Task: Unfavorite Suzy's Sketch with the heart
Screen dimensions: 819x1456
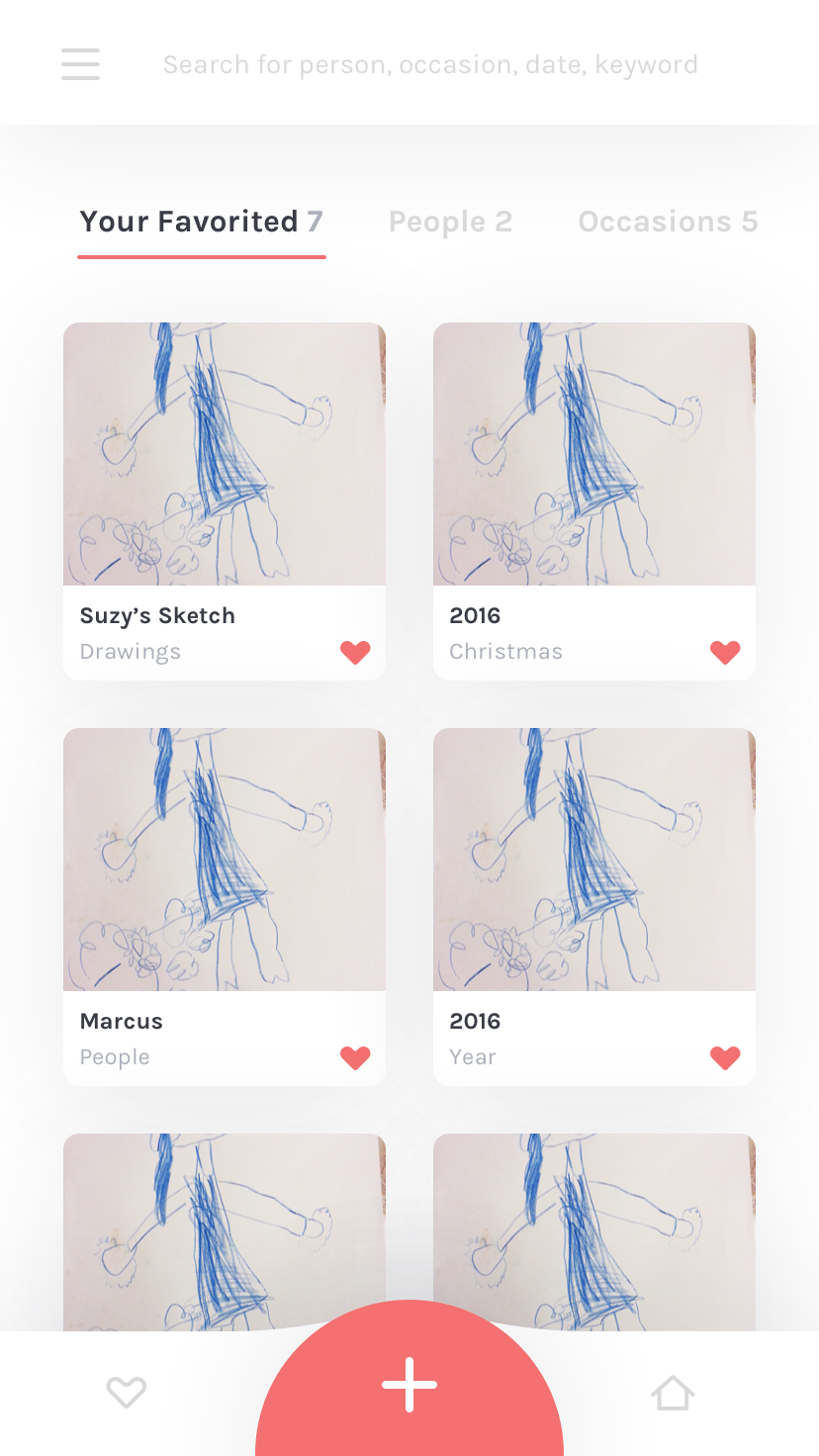Action: coord(355,652)
